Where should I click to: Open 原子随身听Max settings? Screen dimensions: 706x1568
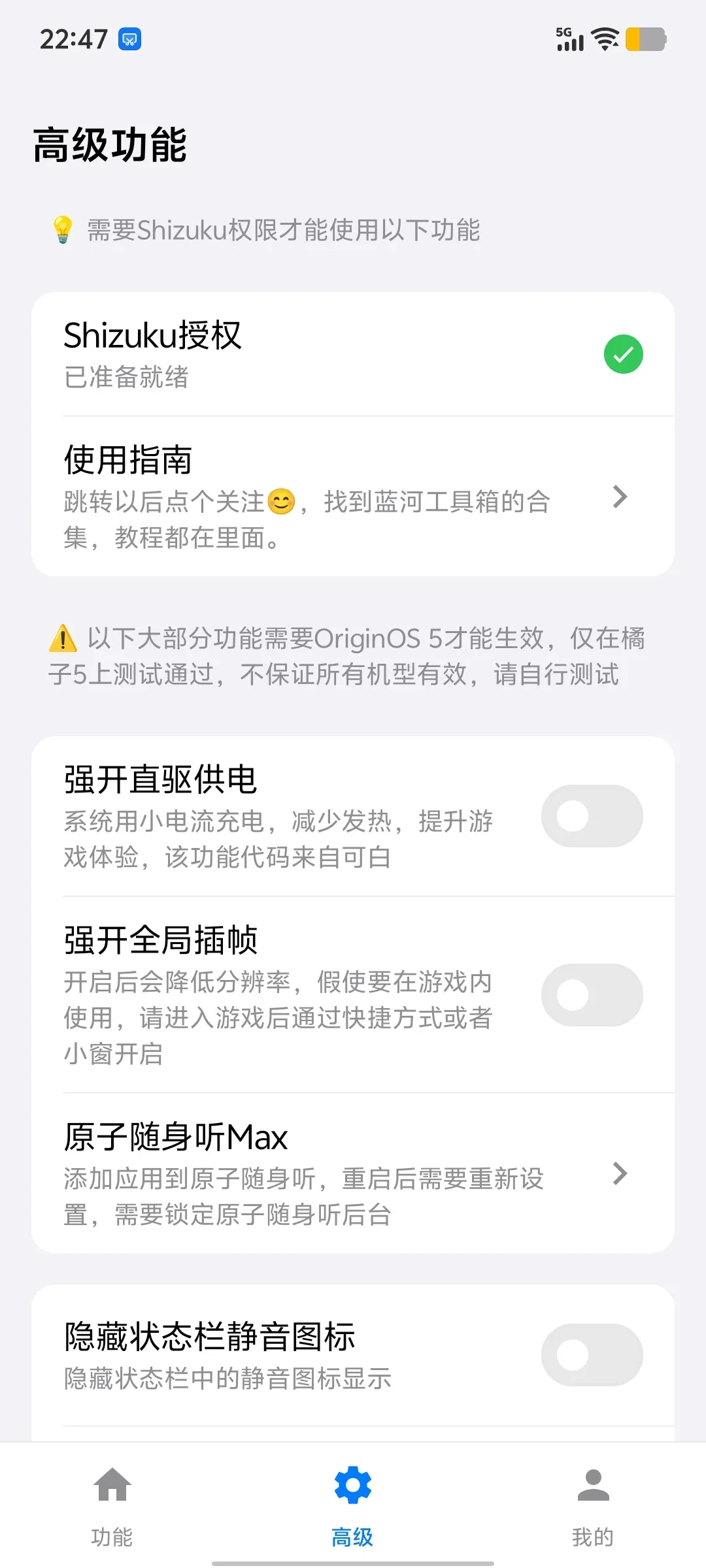pos(353,1173)
